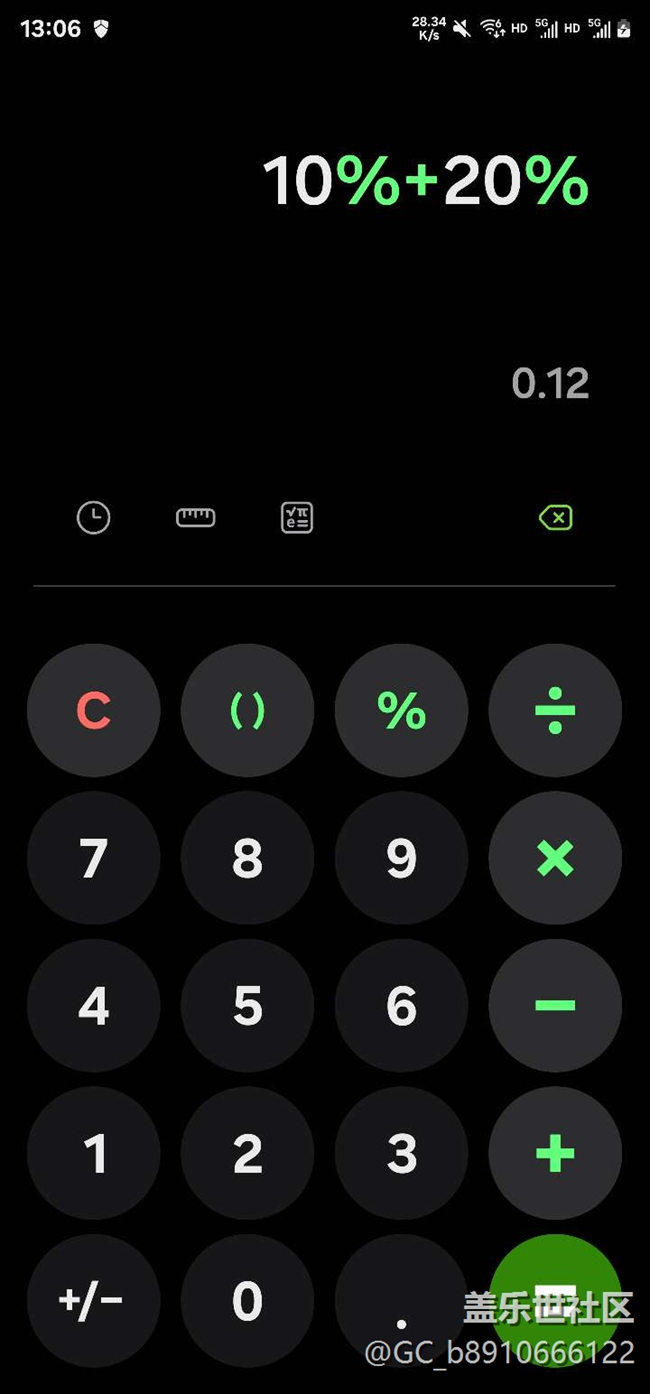The width and height of the screenshot is (650, 1394).
Task: Select the divide operator
Action: pyautogui.click(x=555, y=710)
